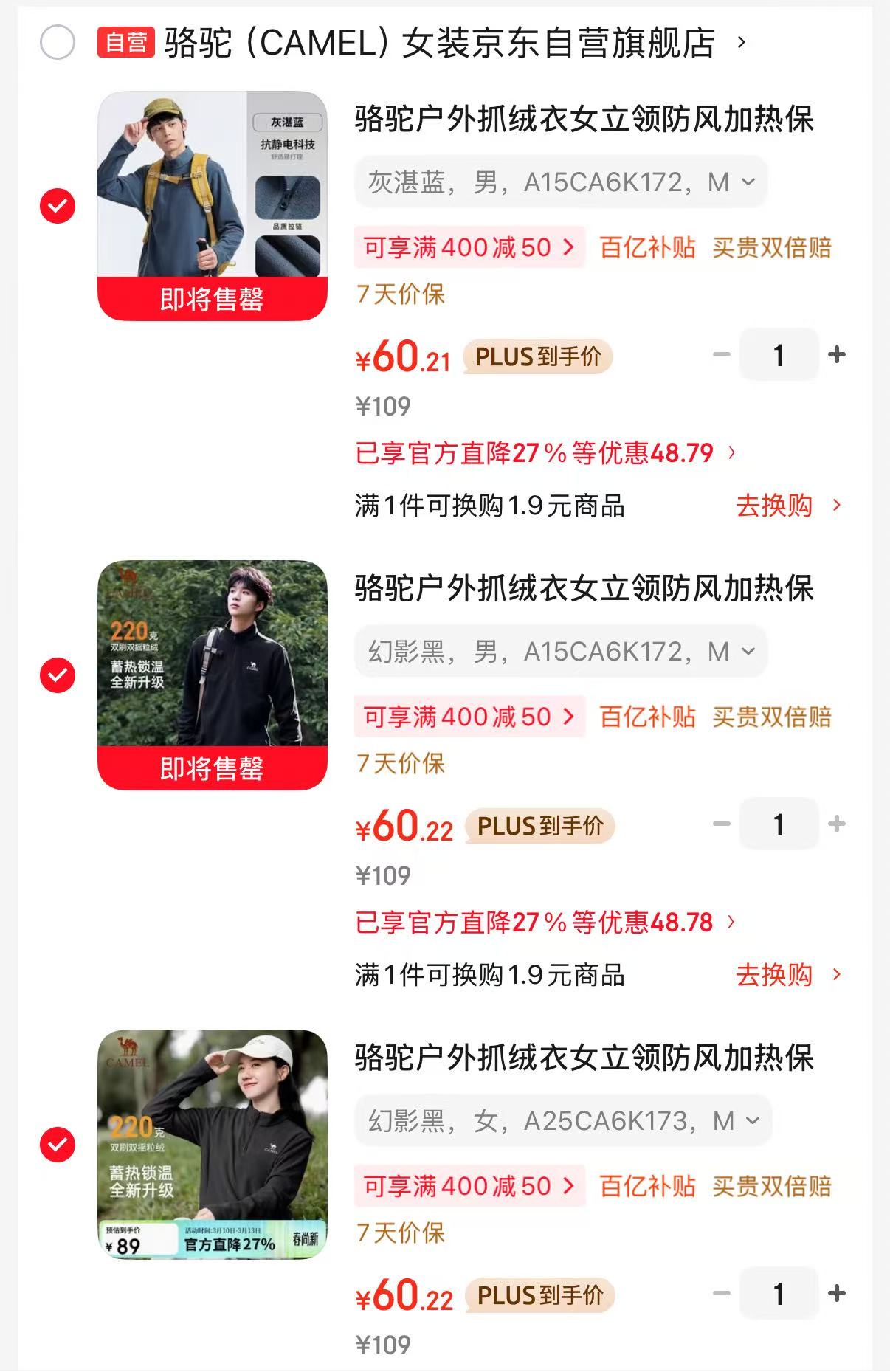Change variant 幻影黑, 女, A25CA6K173, M
The width and height of the screenshot is (890, 1372).
(562, 1121)
